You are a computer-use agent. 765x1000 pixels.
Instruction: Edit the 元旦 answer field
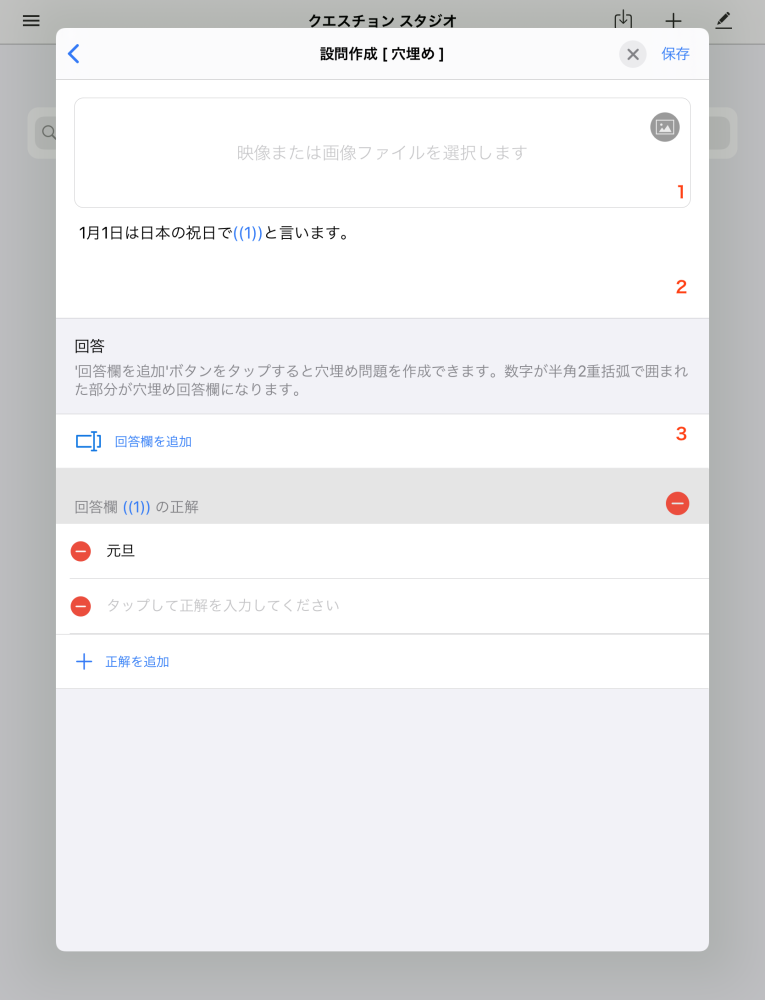click(x=400, y=551)
